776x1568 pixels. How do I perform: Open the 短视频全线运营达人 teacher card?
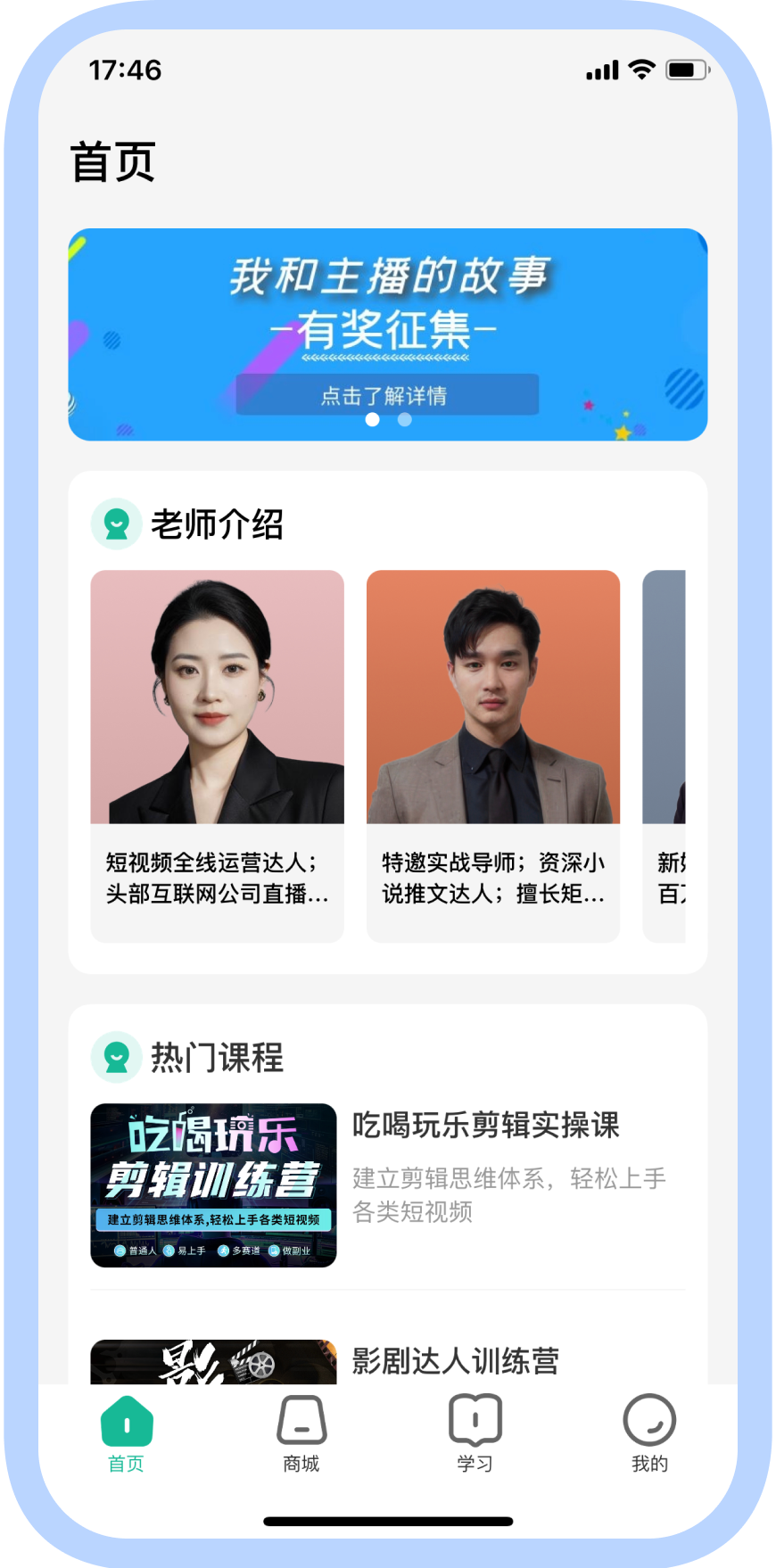tap(217, 755)
